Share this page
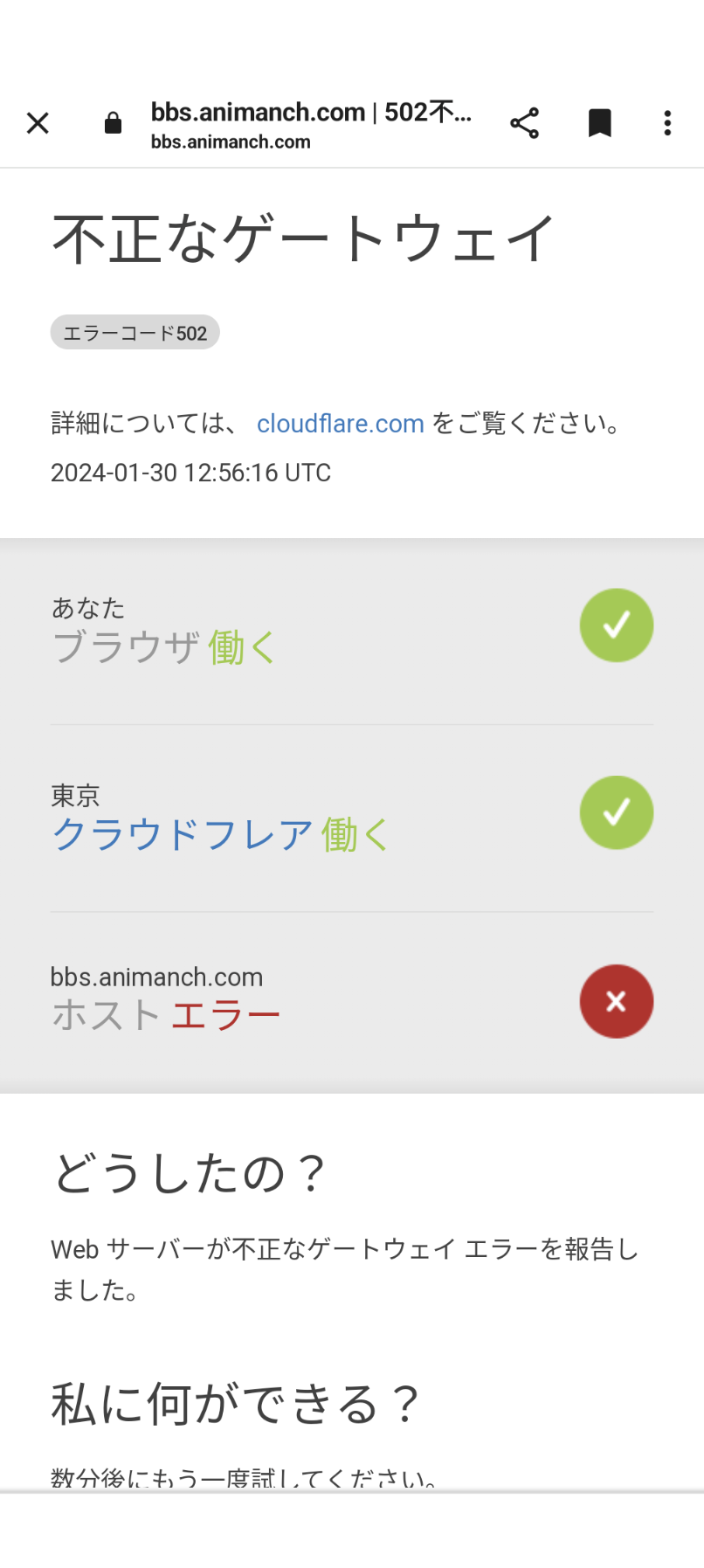Viewport: 704px width, 1568px height. tap(524, 123)
